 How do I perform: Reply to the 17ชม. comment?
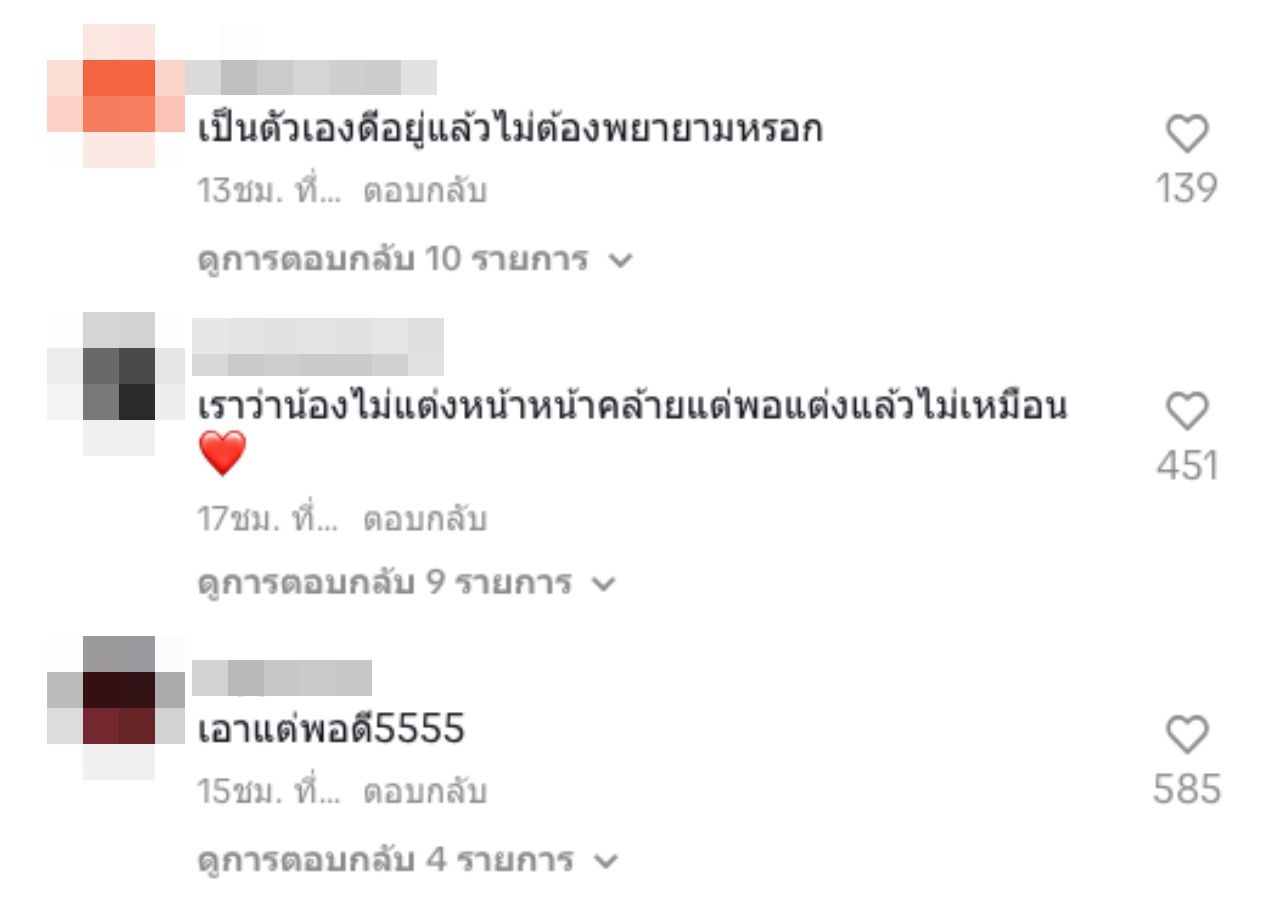(424, 521)
